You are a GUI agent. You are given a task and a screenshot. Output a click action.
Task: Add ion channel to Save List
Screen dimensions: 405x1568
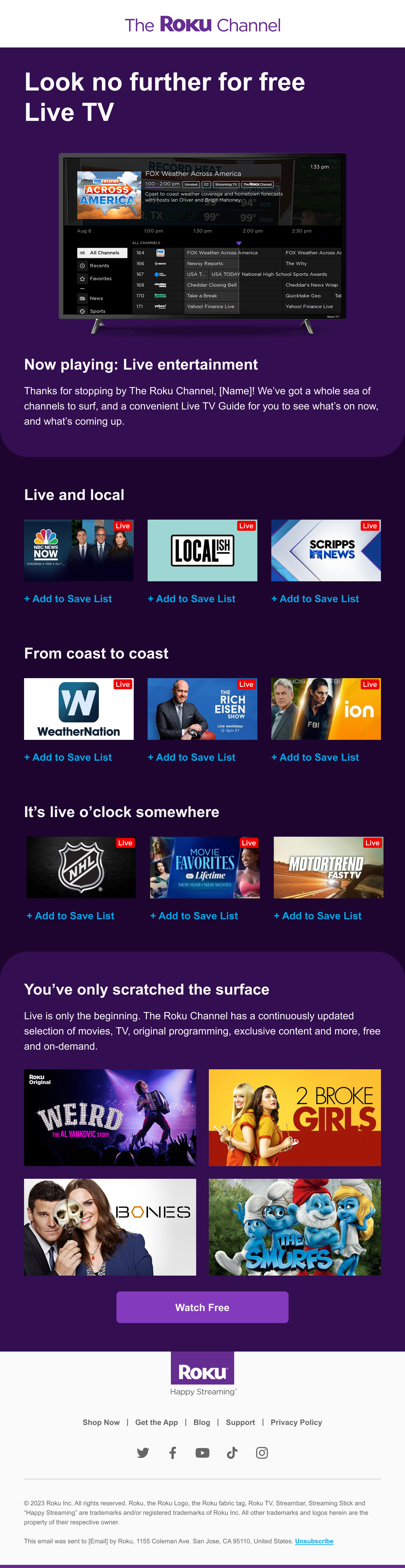pos(315,757)
